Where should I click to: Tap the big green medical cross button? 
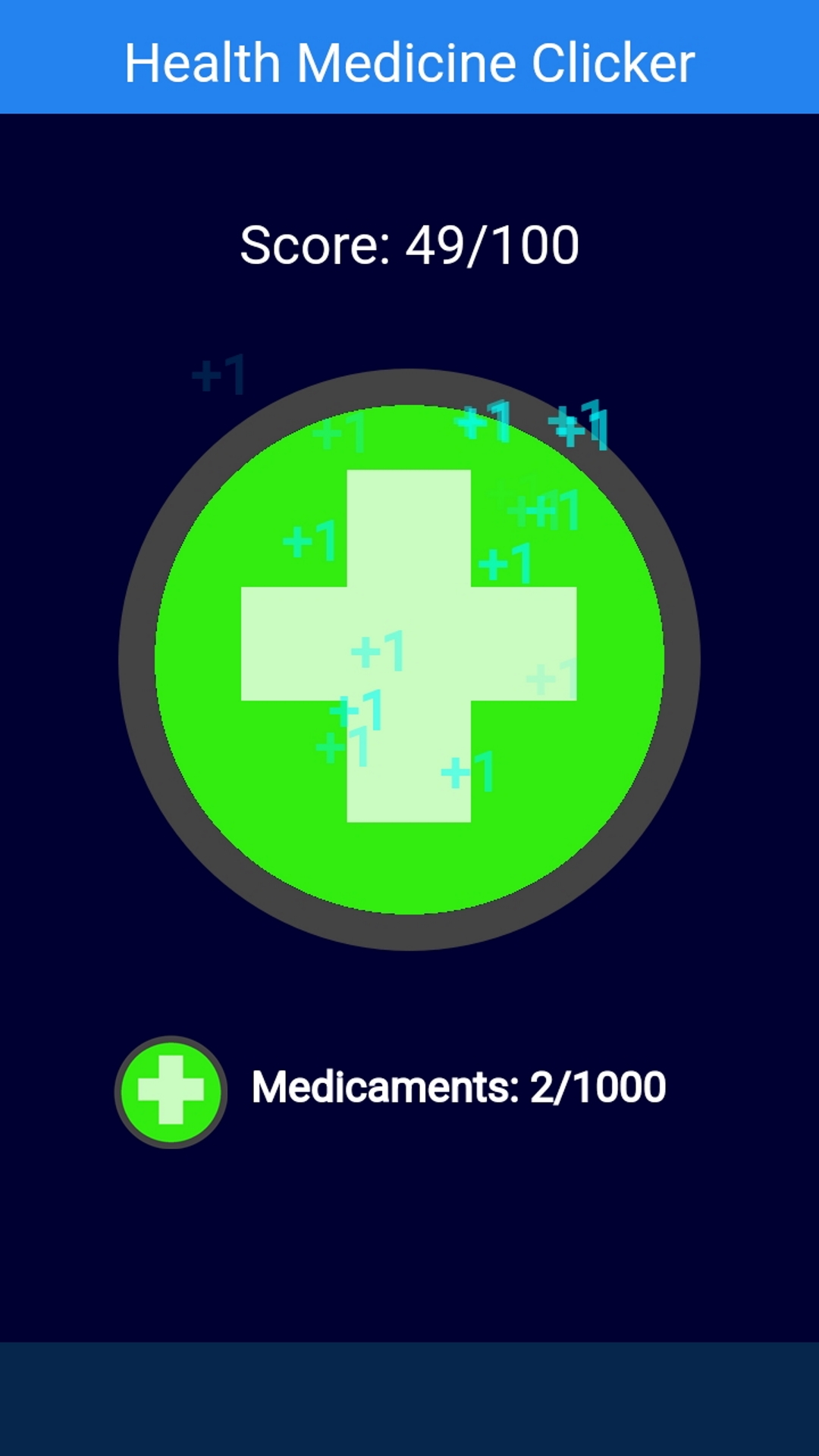(409, 659)
